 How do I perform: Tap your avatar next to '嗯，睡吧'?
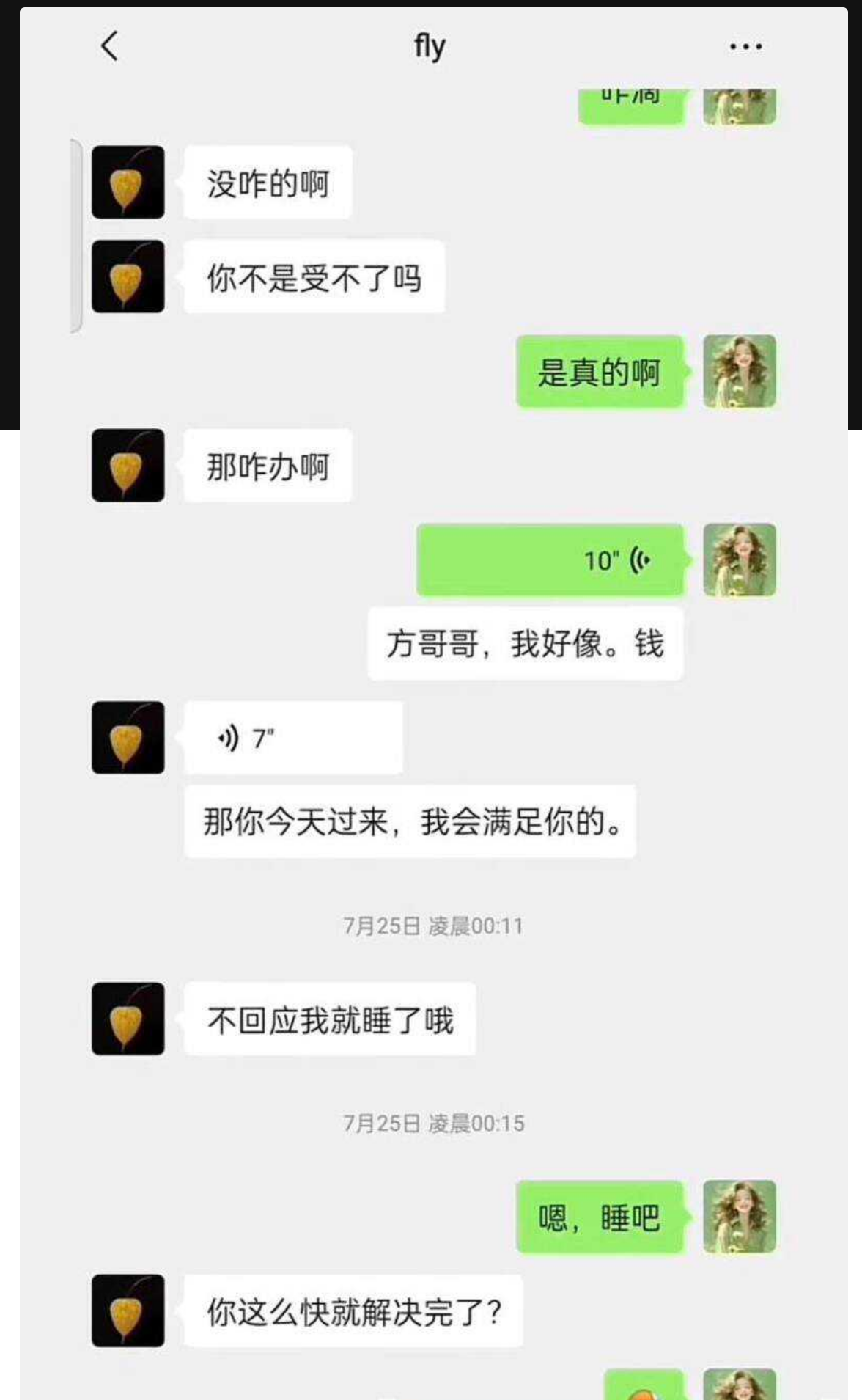click(740, 1214)
